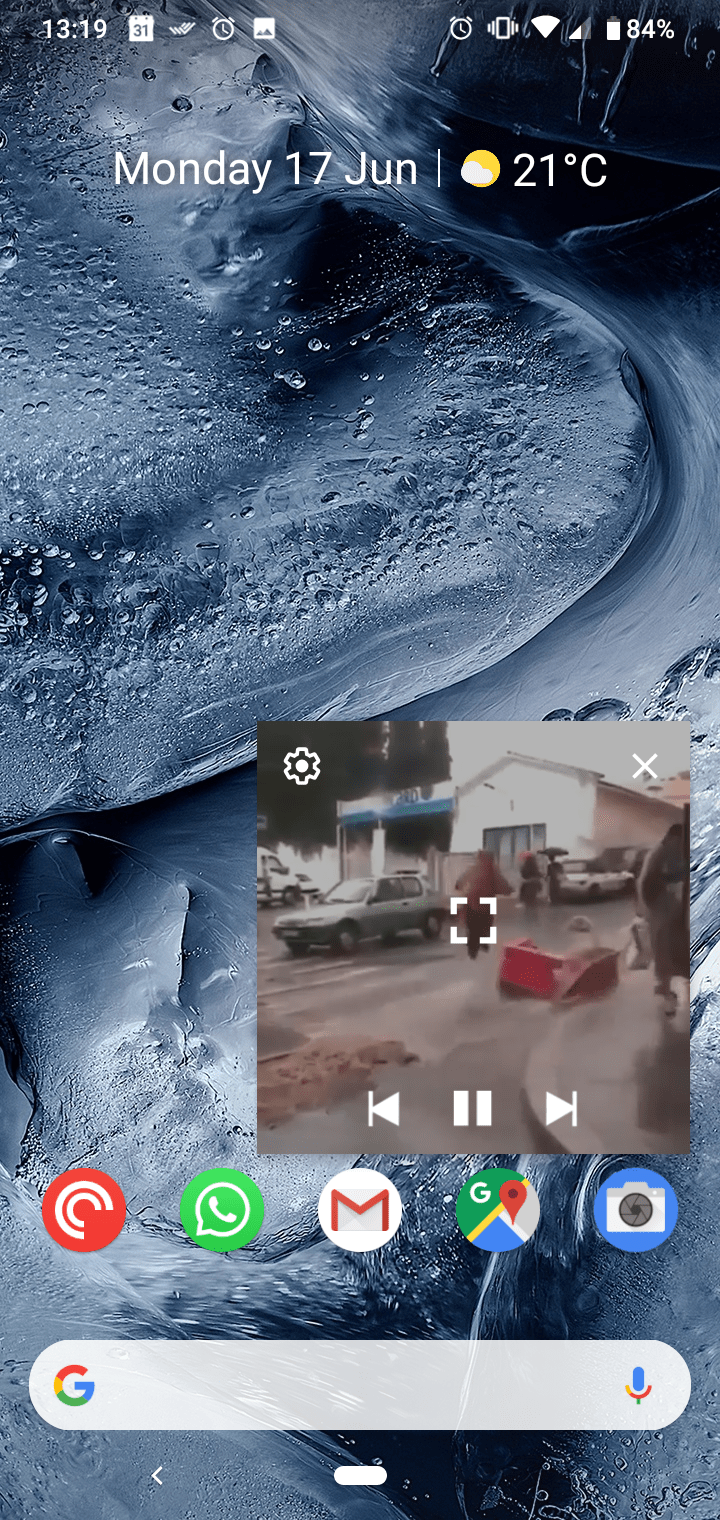This screenshot has height=1520, width=720.
Task: Skip to previous video
Action: pos(384,1108)
